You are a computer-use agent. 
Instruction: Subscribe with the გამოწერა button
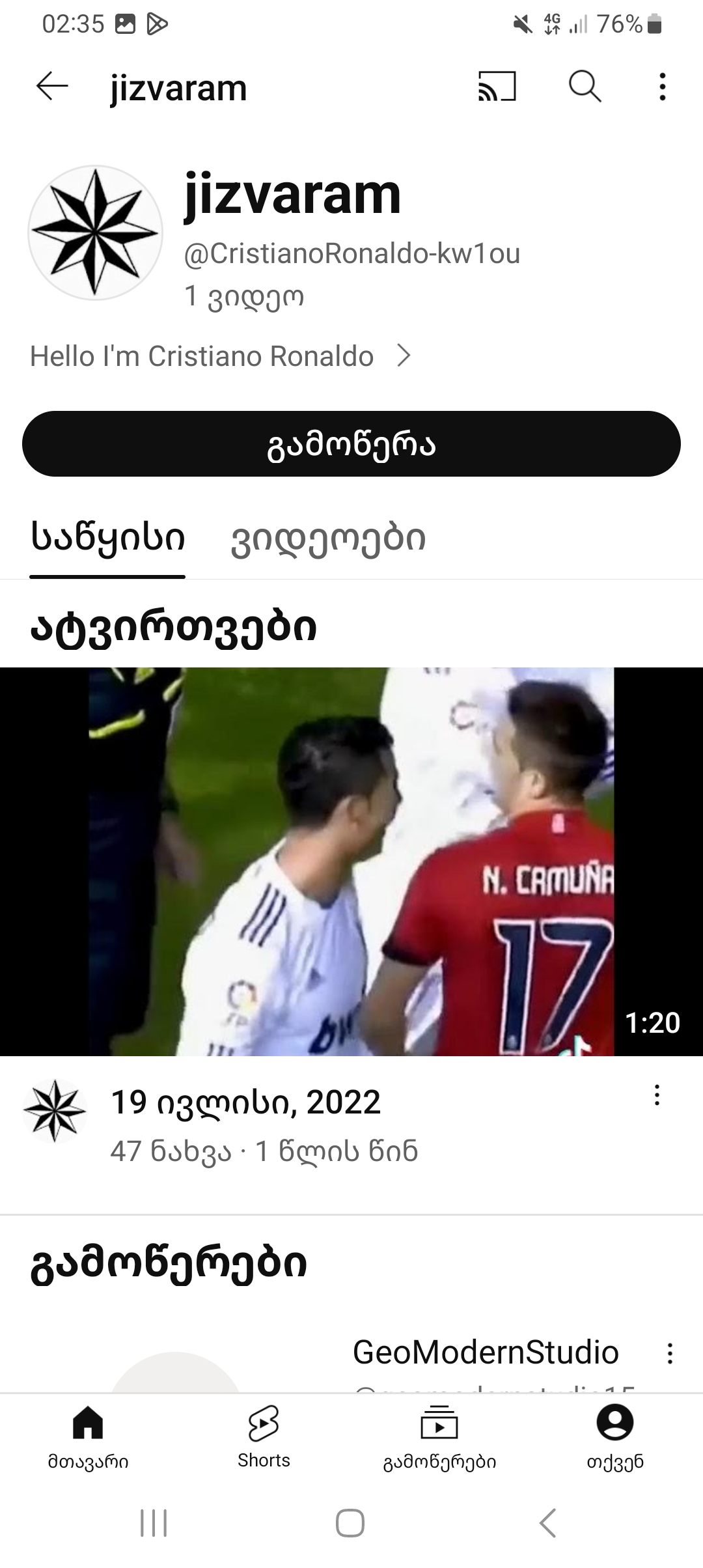351,443
